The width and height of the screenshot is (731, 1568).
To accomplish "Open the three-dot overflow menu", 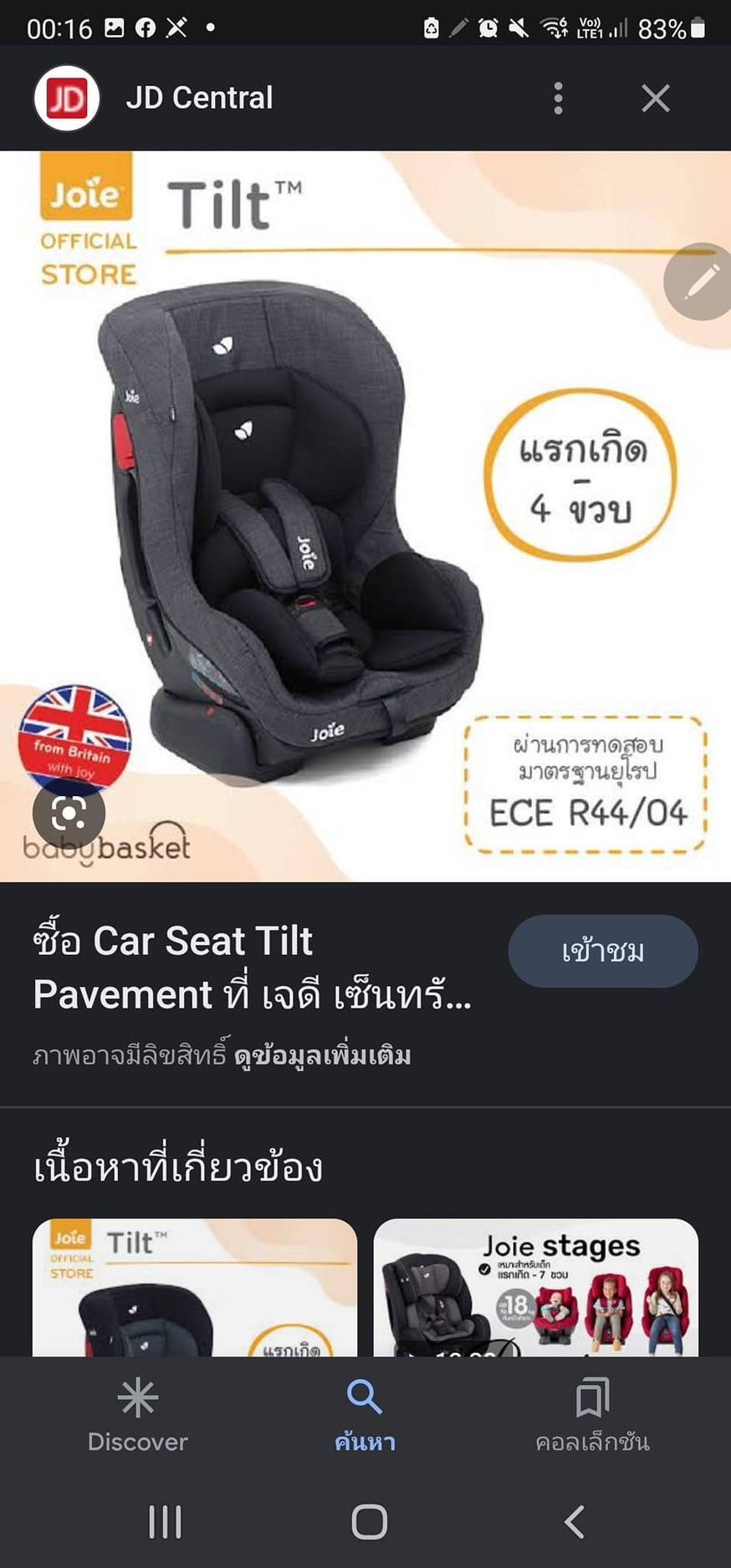I will click(558, 98).
